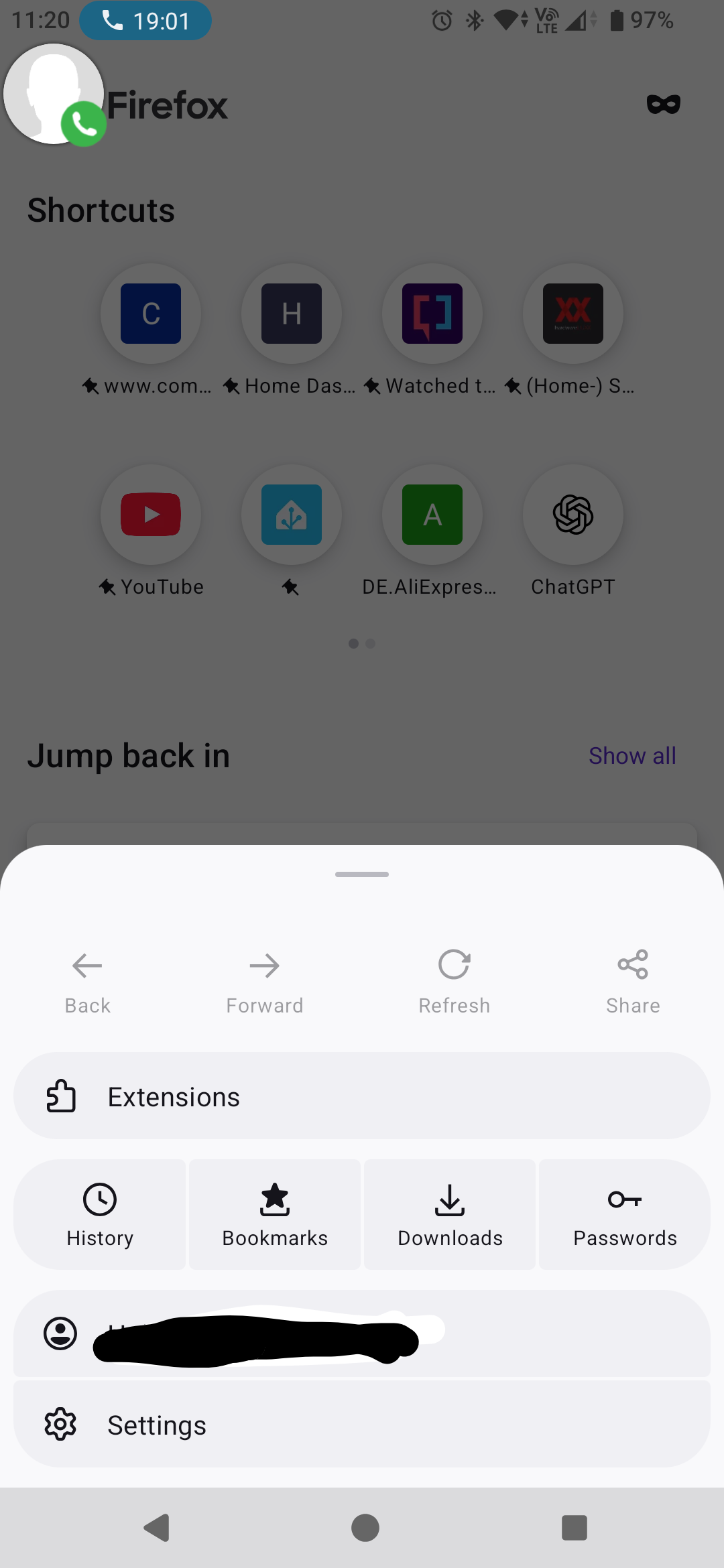Open the DE.AliExpress shortcut
Screen dimensions: 724x1568
pyautogui.click(x=432, y=515)
